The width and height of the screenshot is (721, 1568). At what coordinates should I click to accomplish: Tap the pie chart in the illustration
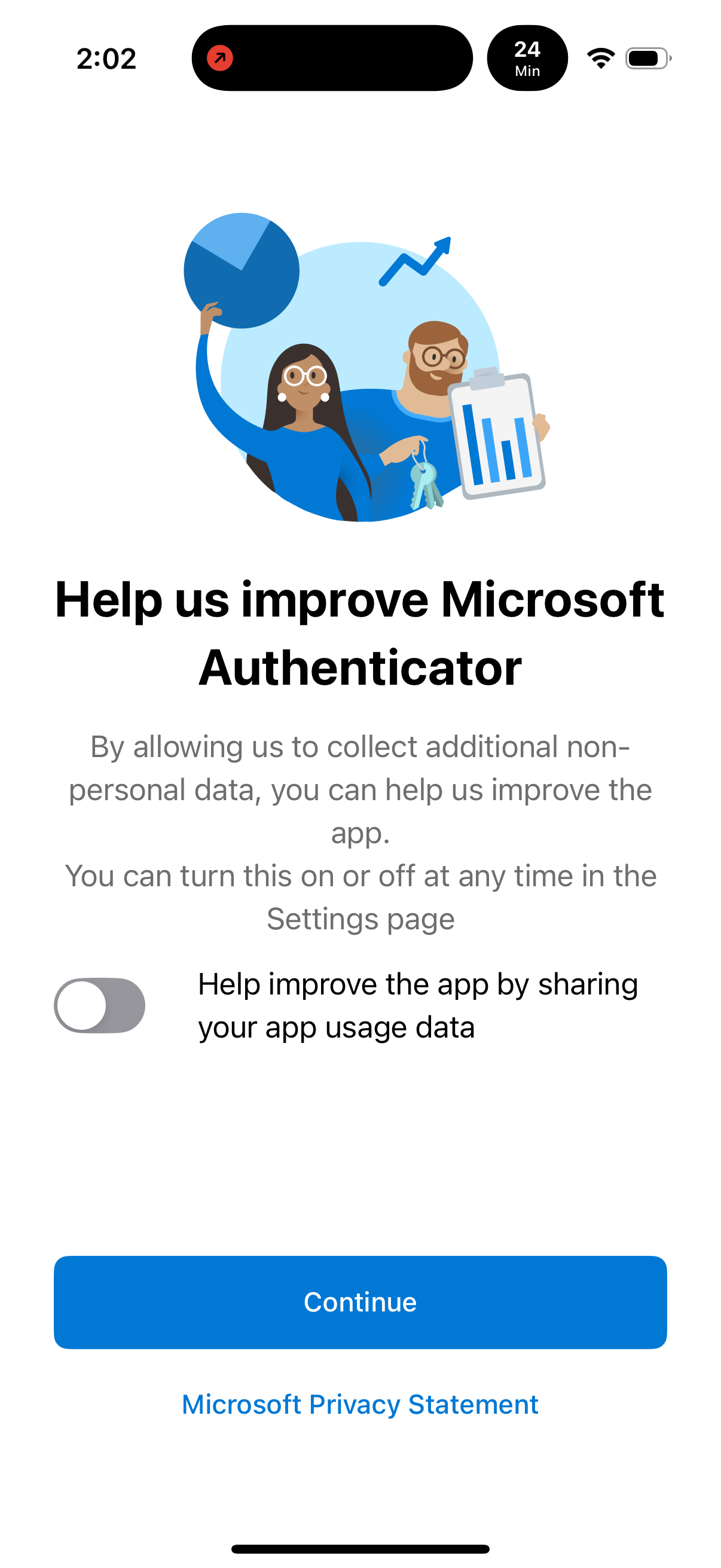click(x=242, y=270)
